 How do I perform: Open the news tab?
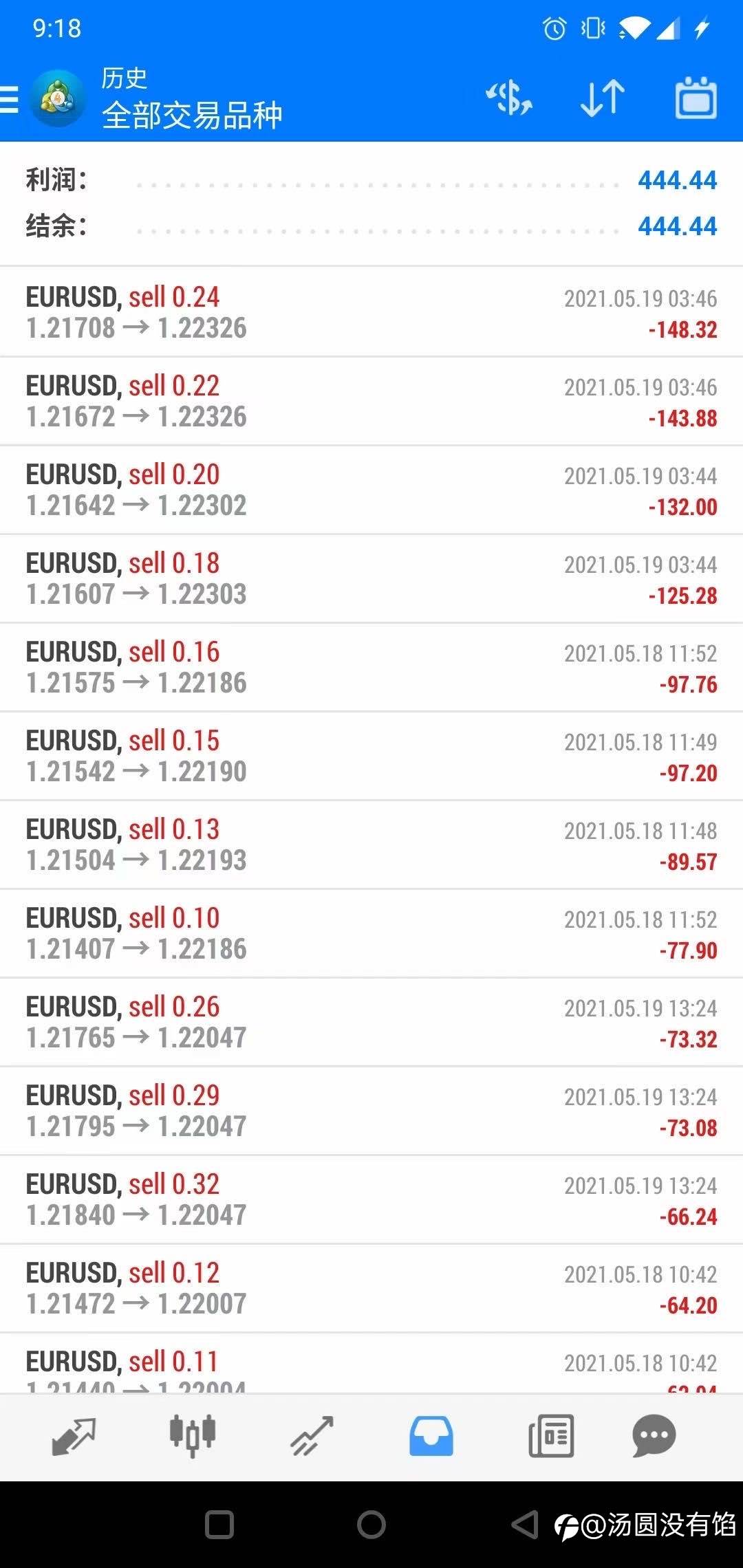(x=551, y=1436)
